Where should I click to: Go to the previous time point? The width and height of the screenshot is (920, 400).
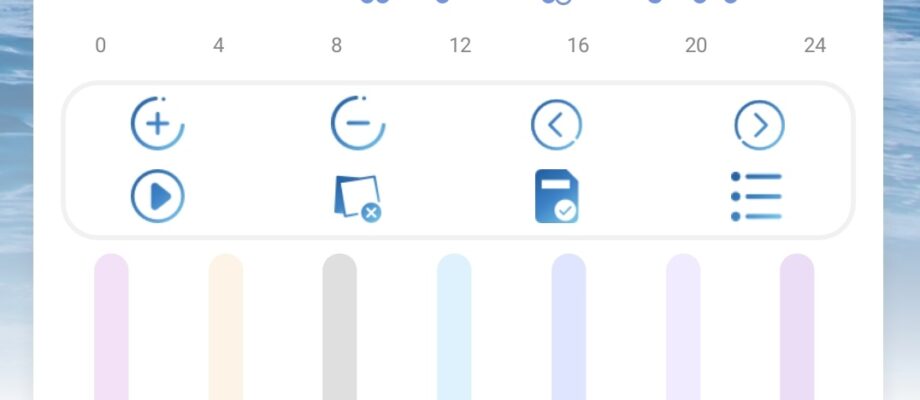[556, 125]
